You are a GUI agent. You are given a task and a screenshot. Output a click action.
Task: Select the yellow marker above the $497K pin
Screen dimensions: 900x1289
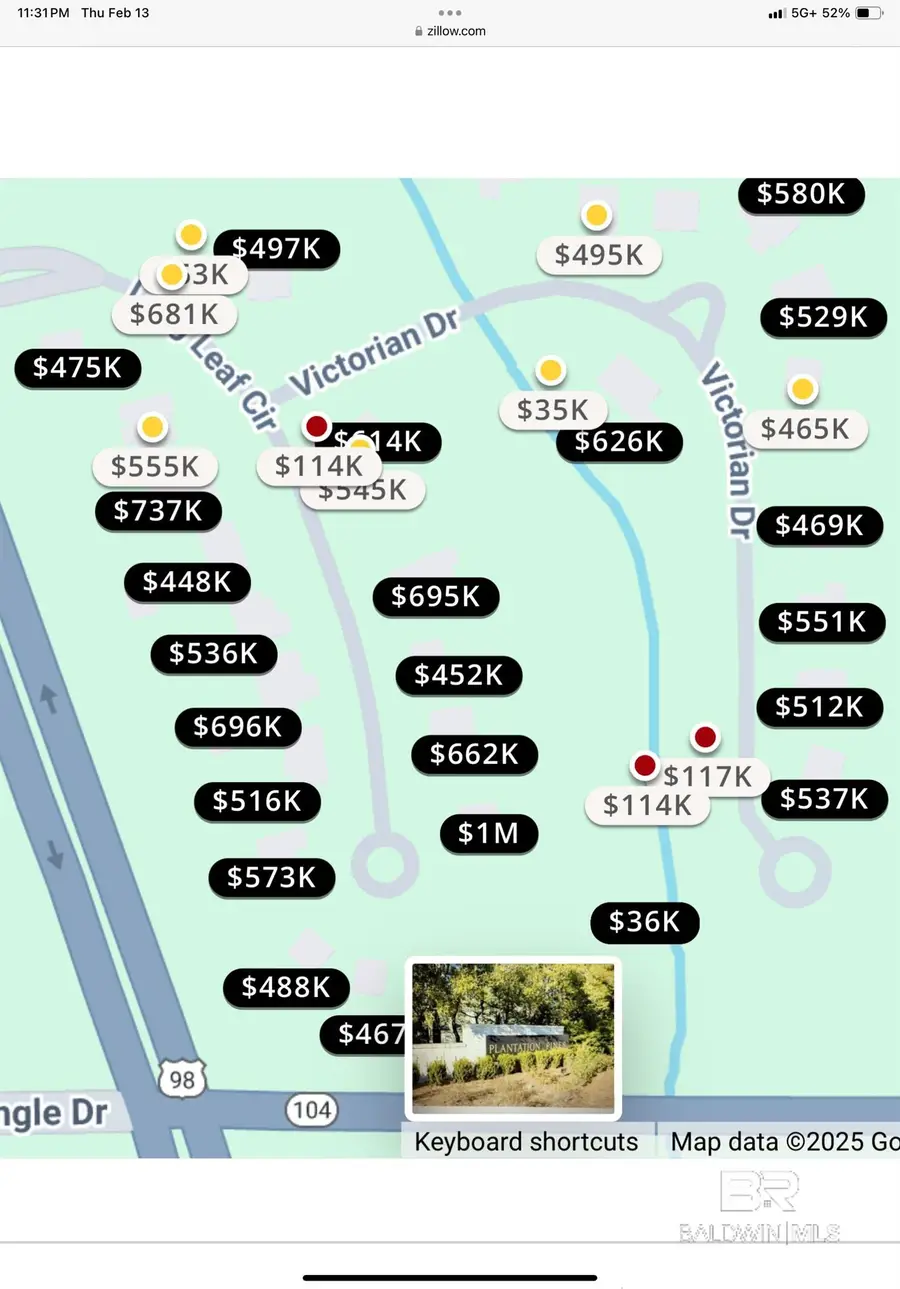pyautogui.click(x=191, y=234)
